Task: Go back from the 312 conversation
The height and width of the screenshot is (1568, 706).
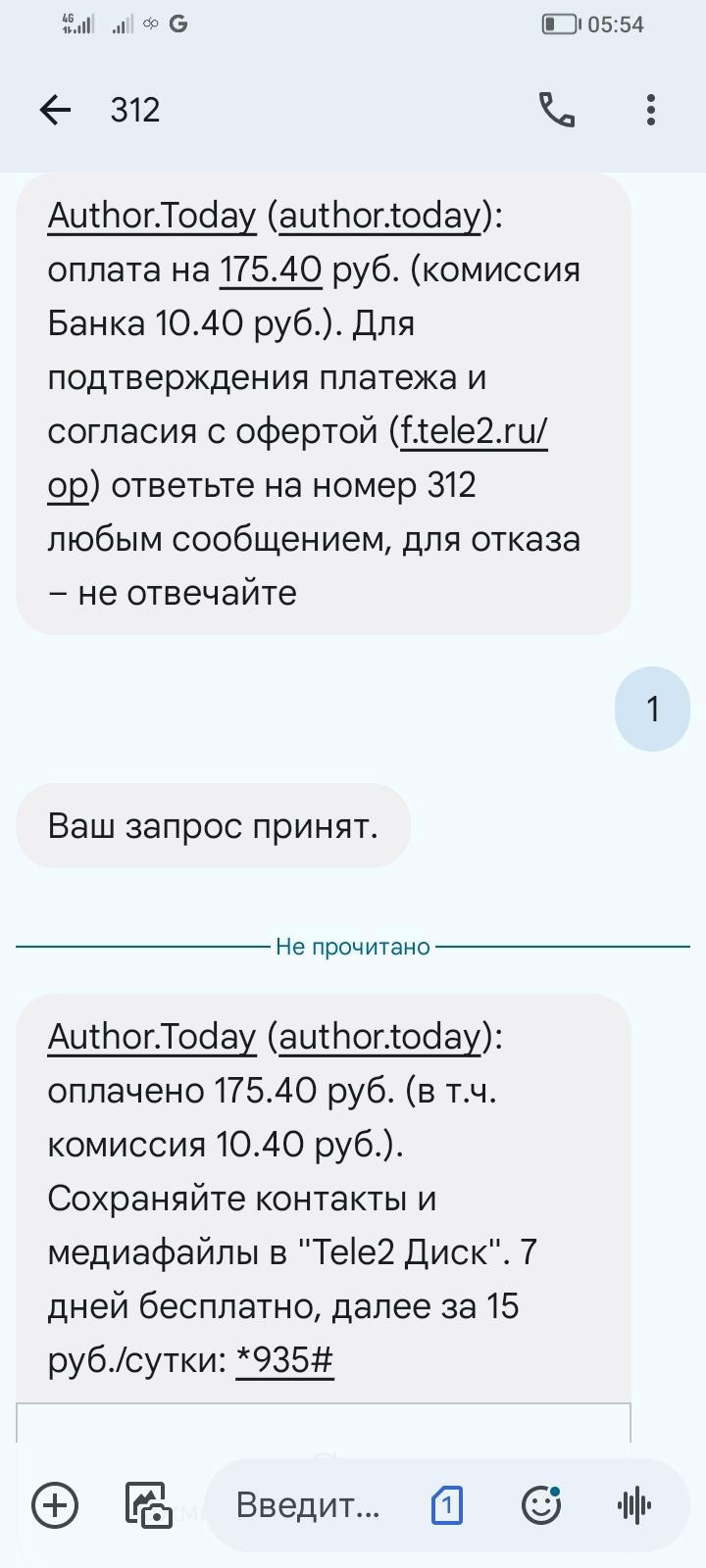Action: [55, 110]
